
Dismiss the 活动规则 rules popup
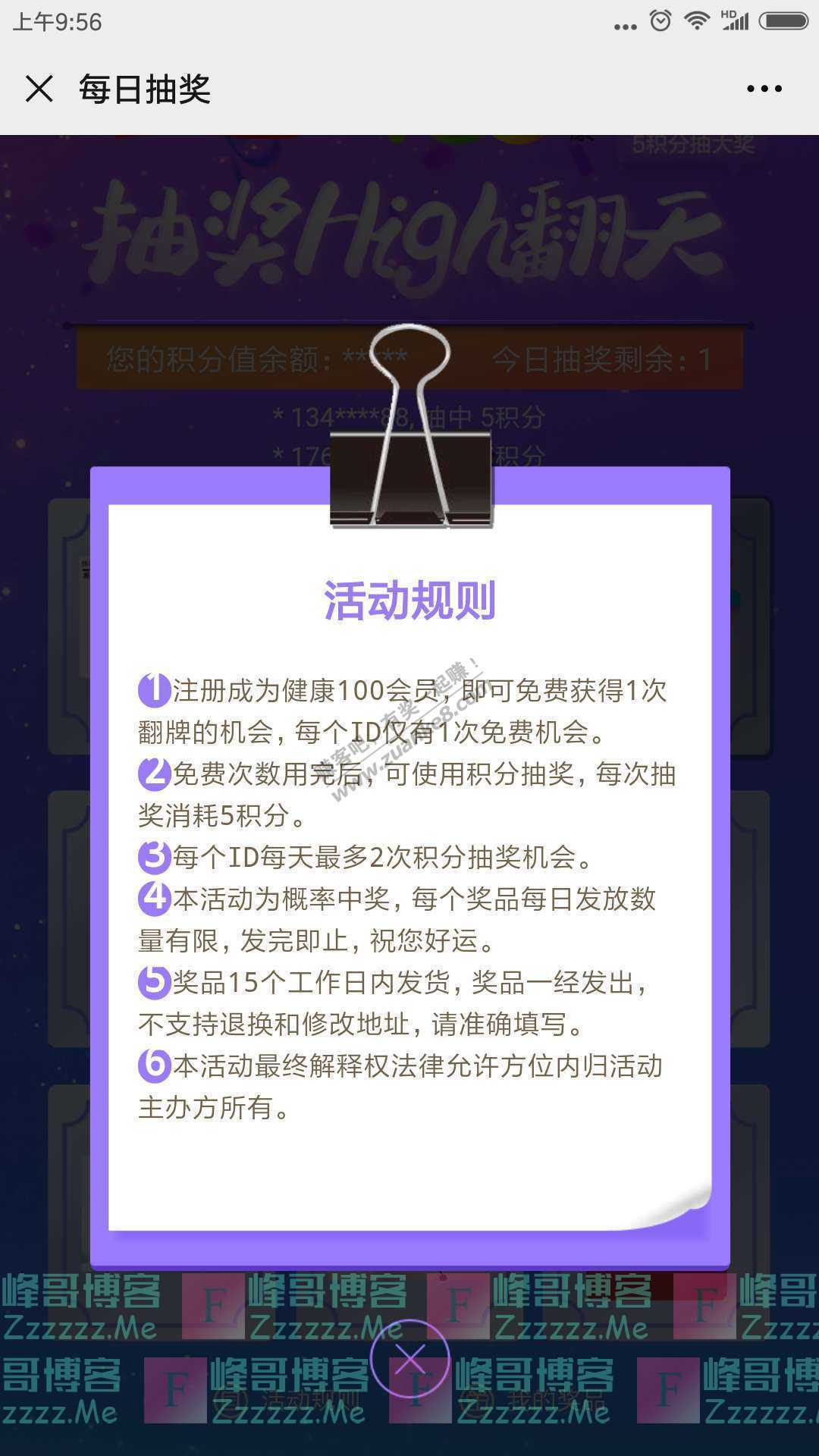pyautogui.click(x=409, y=1359)
